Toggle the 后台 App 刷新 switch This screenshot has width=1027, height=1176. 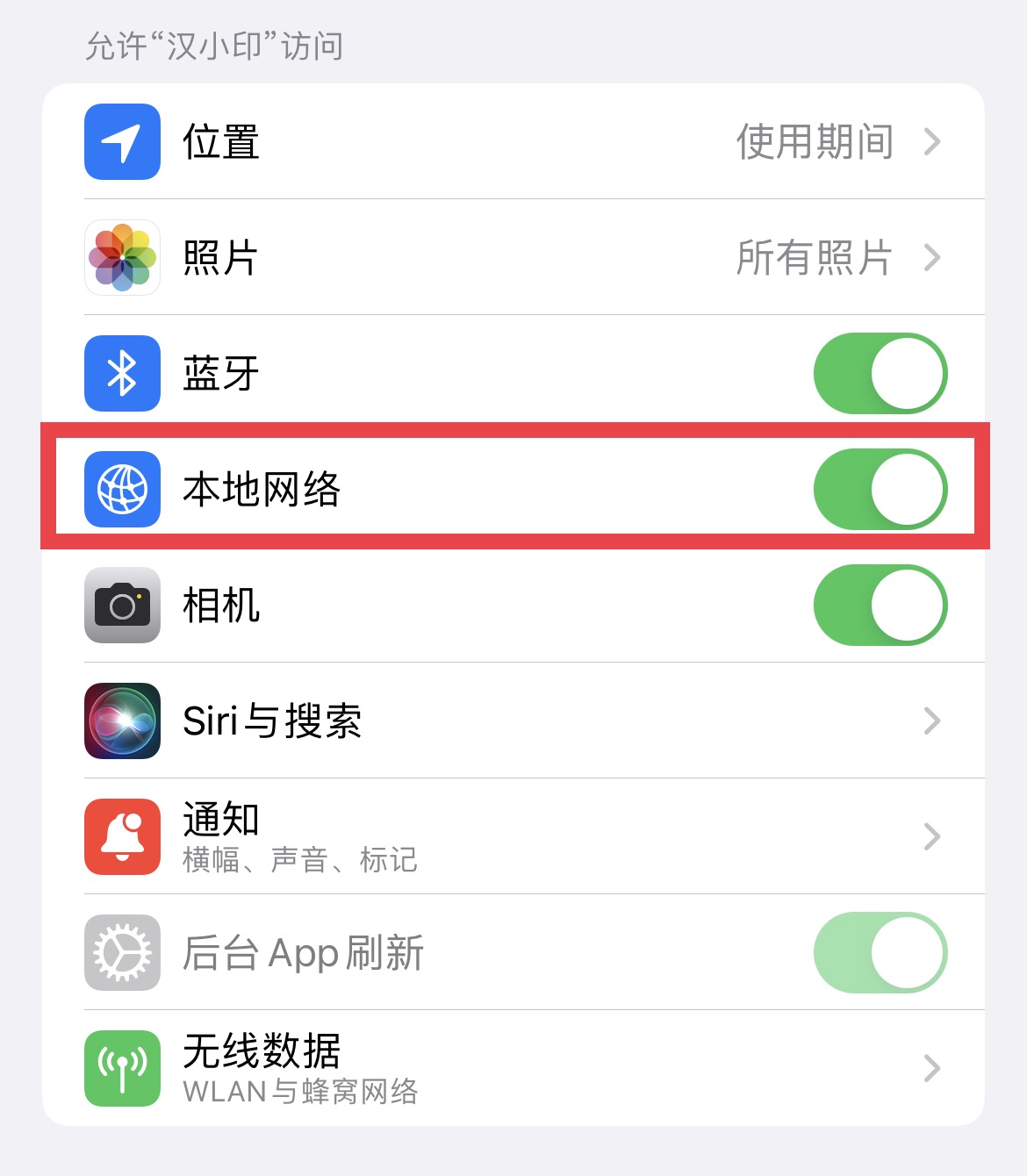[x=880, y=952]
